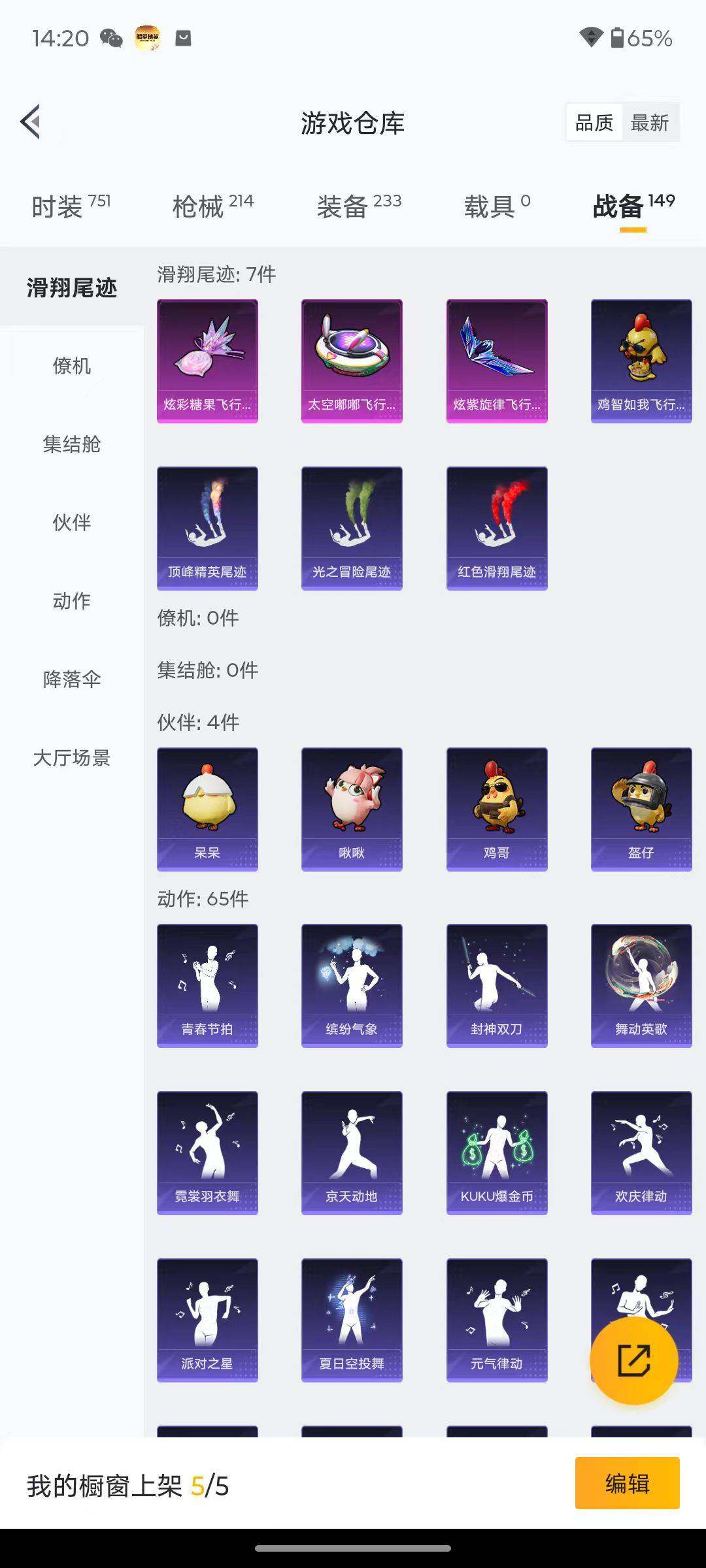Viewport: 706px width, 1568px height.
Task: Open 降落伞 category in sidebar
Action: click(x=71, y=679)
